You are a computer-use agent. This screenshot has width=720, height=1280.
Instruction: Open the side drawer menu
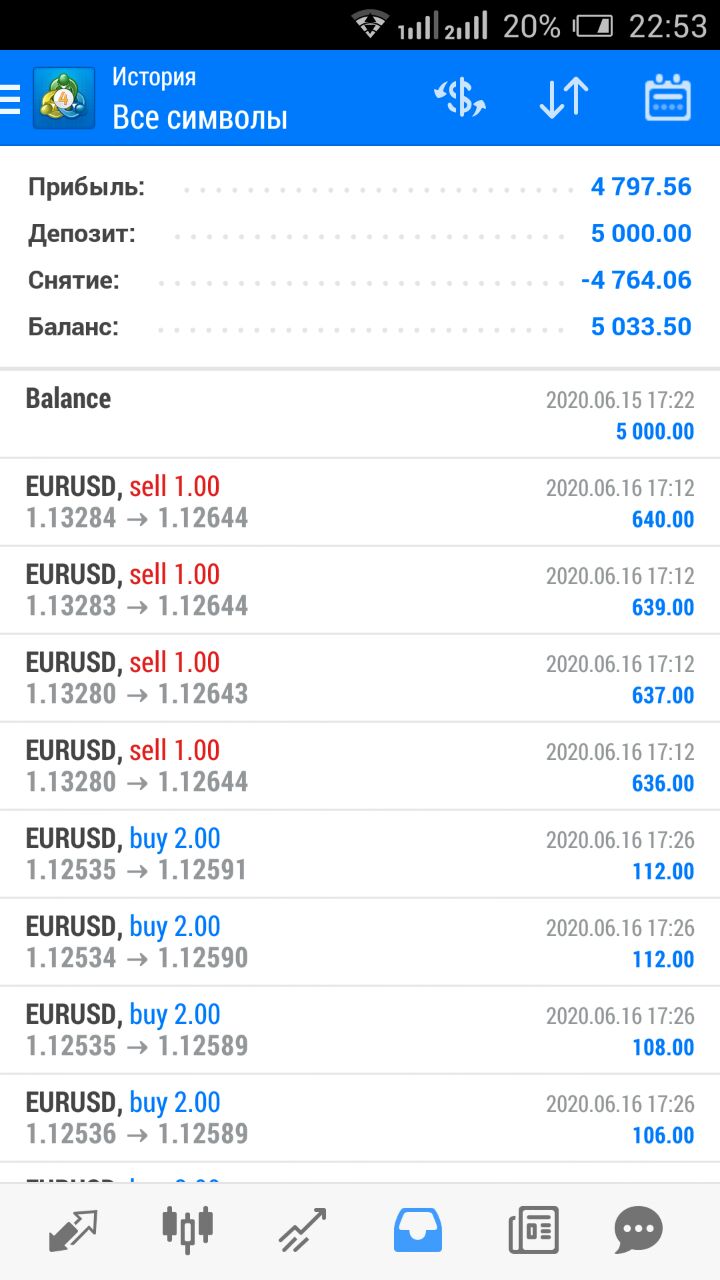(12, 99)
